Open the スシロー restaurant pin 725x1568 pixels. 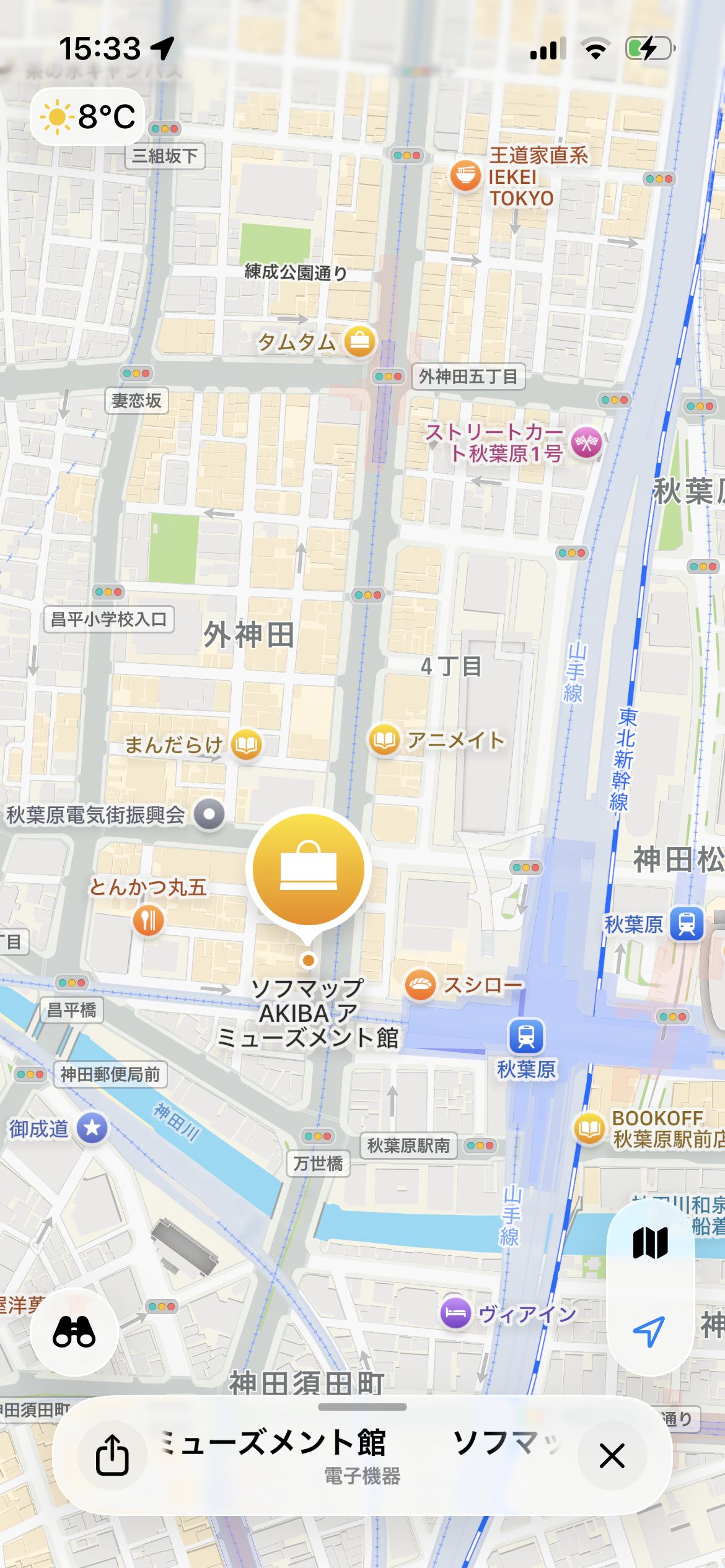tap(420, 984)
